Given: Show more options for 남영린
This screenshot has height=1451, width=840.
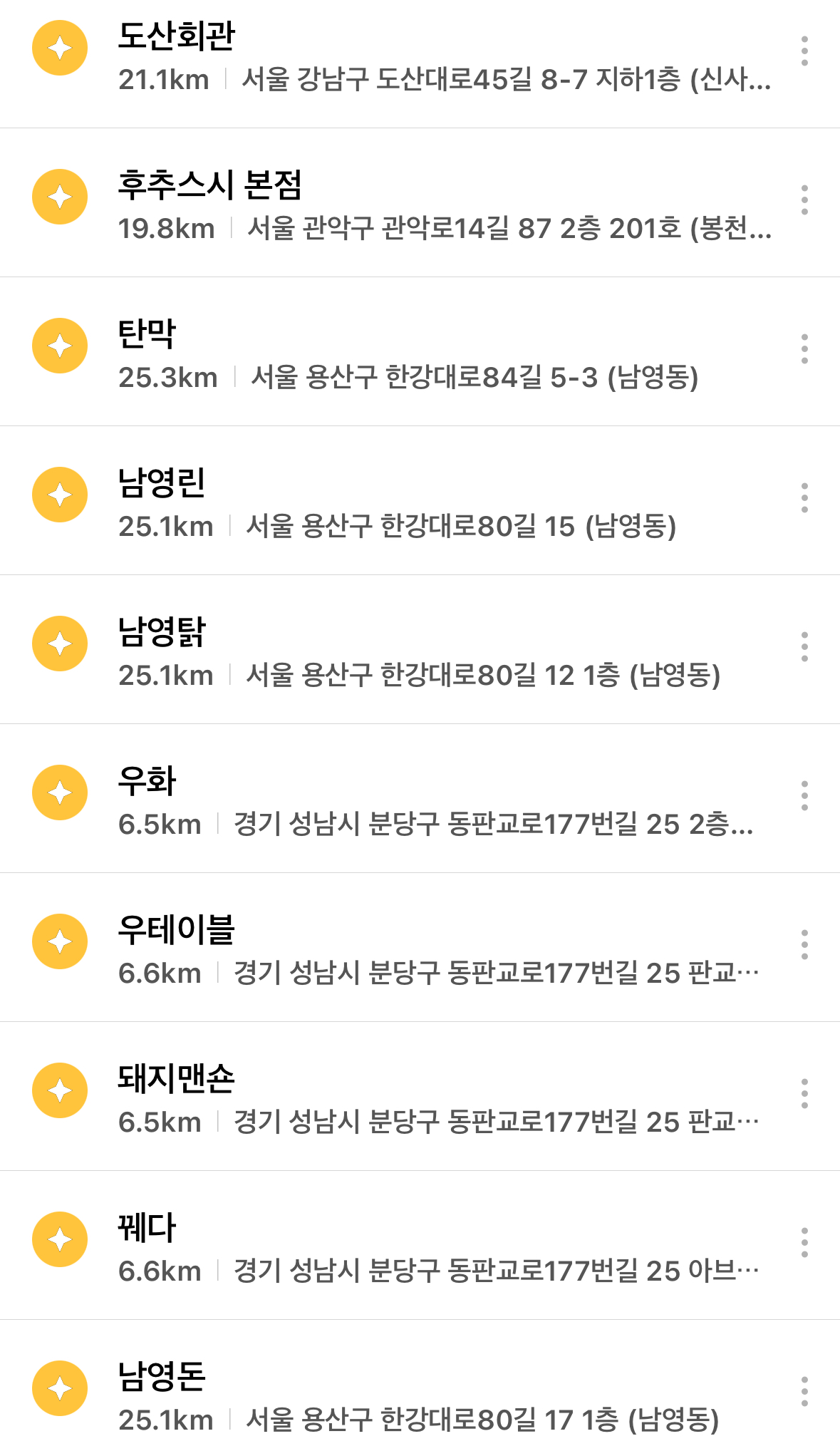Looking at the screenshot, I should click(x=804, y=498).
